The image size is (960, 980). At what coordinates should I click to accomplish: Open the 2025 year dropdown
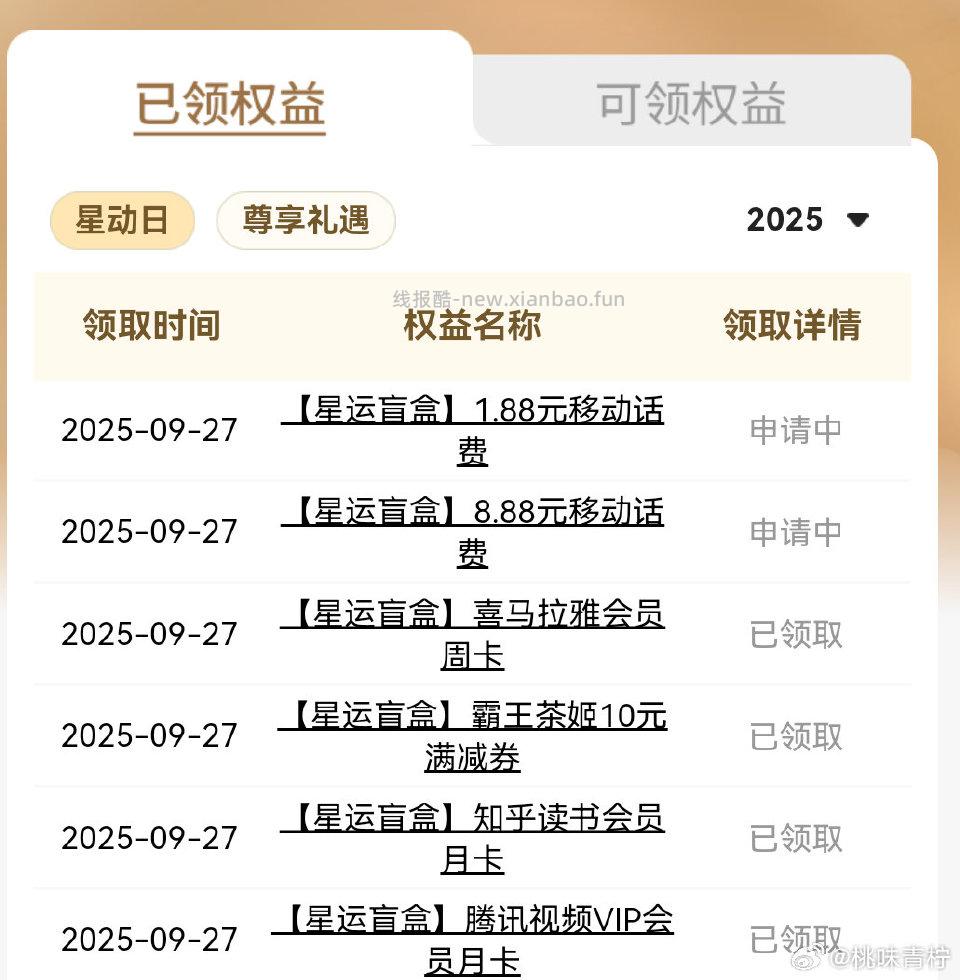click(785, 220)
